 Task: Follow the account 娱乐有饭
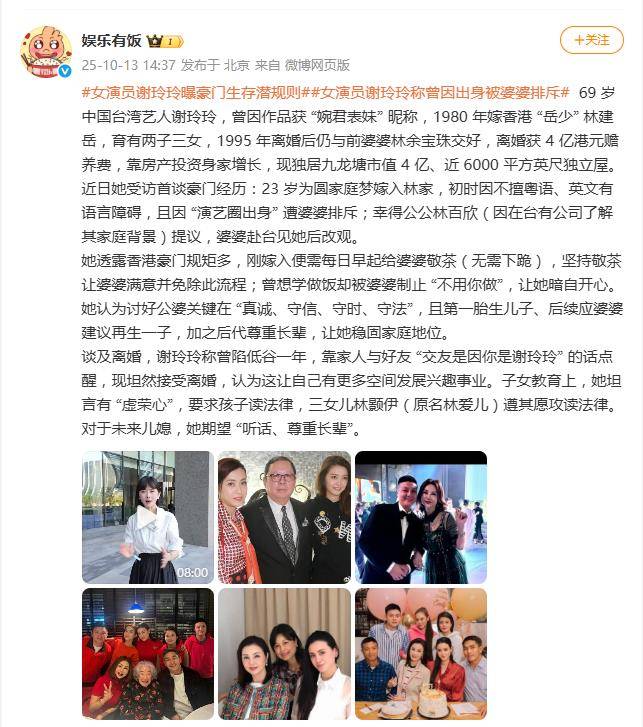pos(591,40)
